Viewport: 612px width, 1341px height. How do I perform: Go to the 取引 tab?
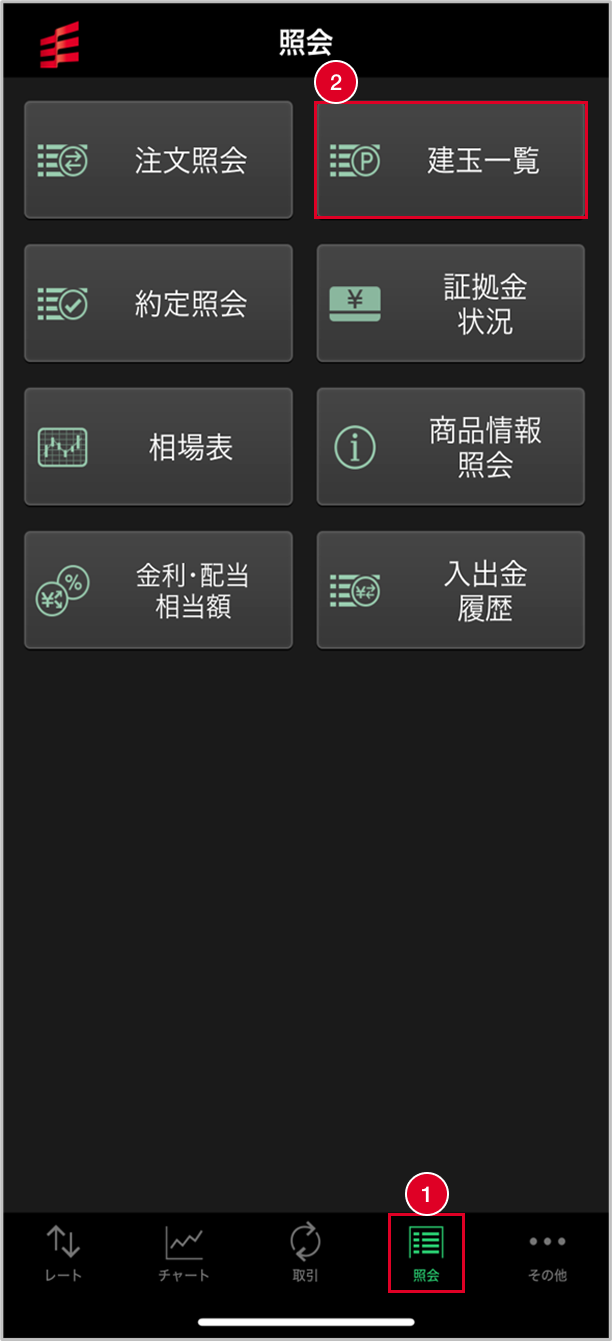[x=305, y=1253]
